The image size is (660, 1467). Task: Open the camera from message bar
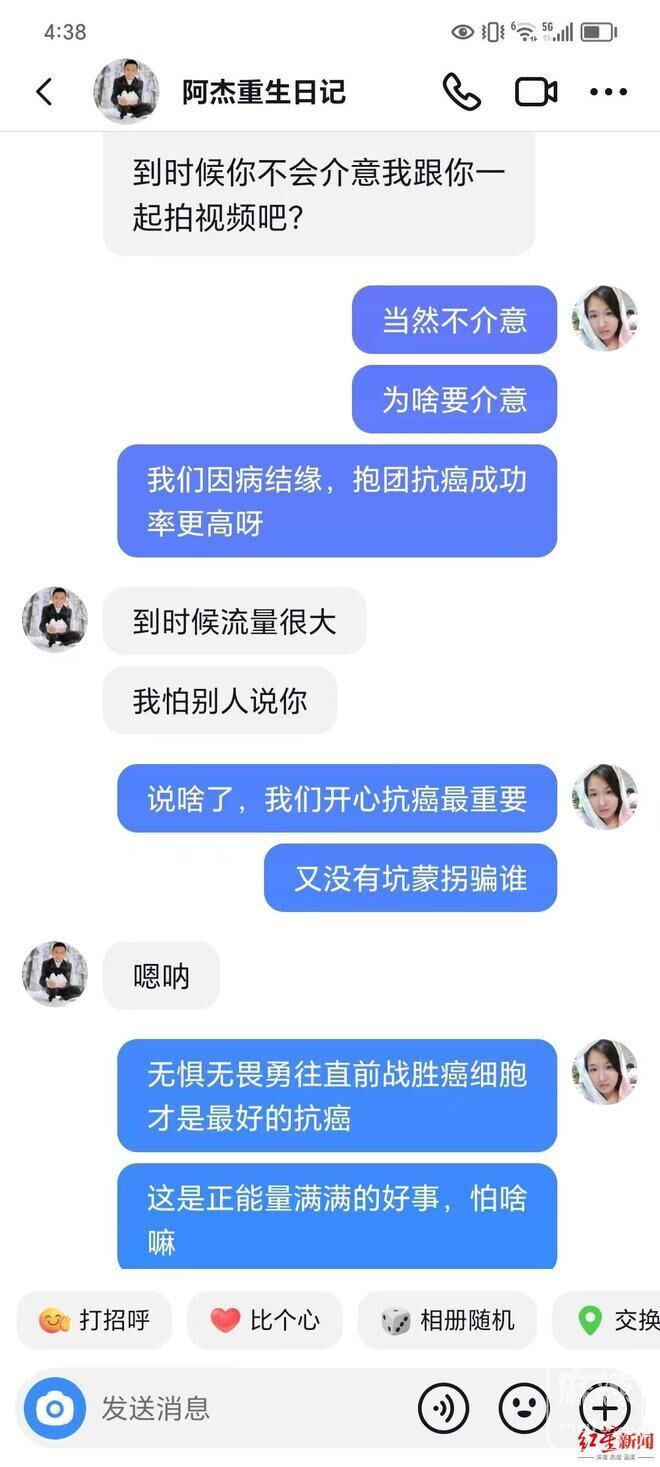[55, 1409]
